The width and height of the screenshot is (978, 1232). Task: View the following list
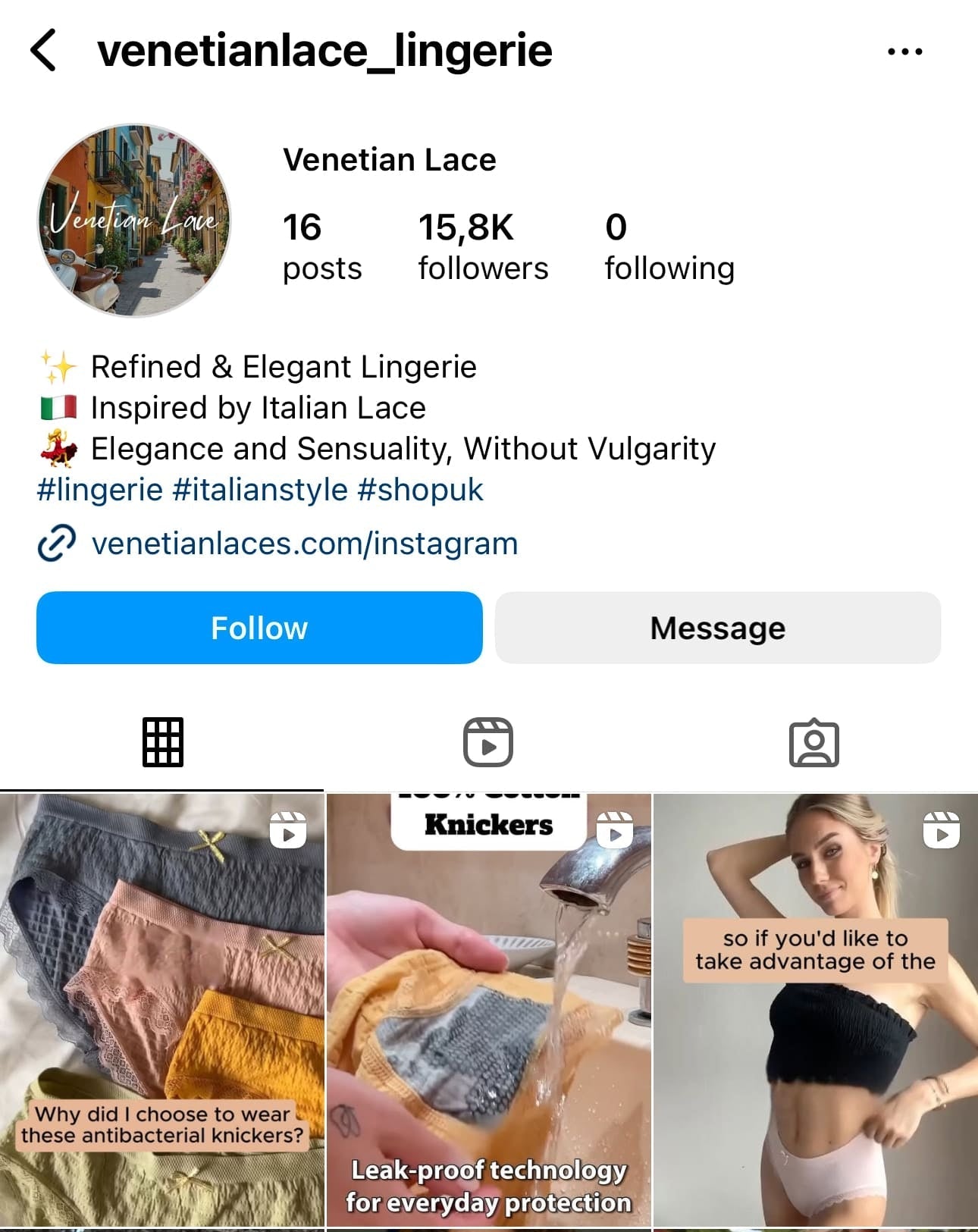(x=669, y=247)
